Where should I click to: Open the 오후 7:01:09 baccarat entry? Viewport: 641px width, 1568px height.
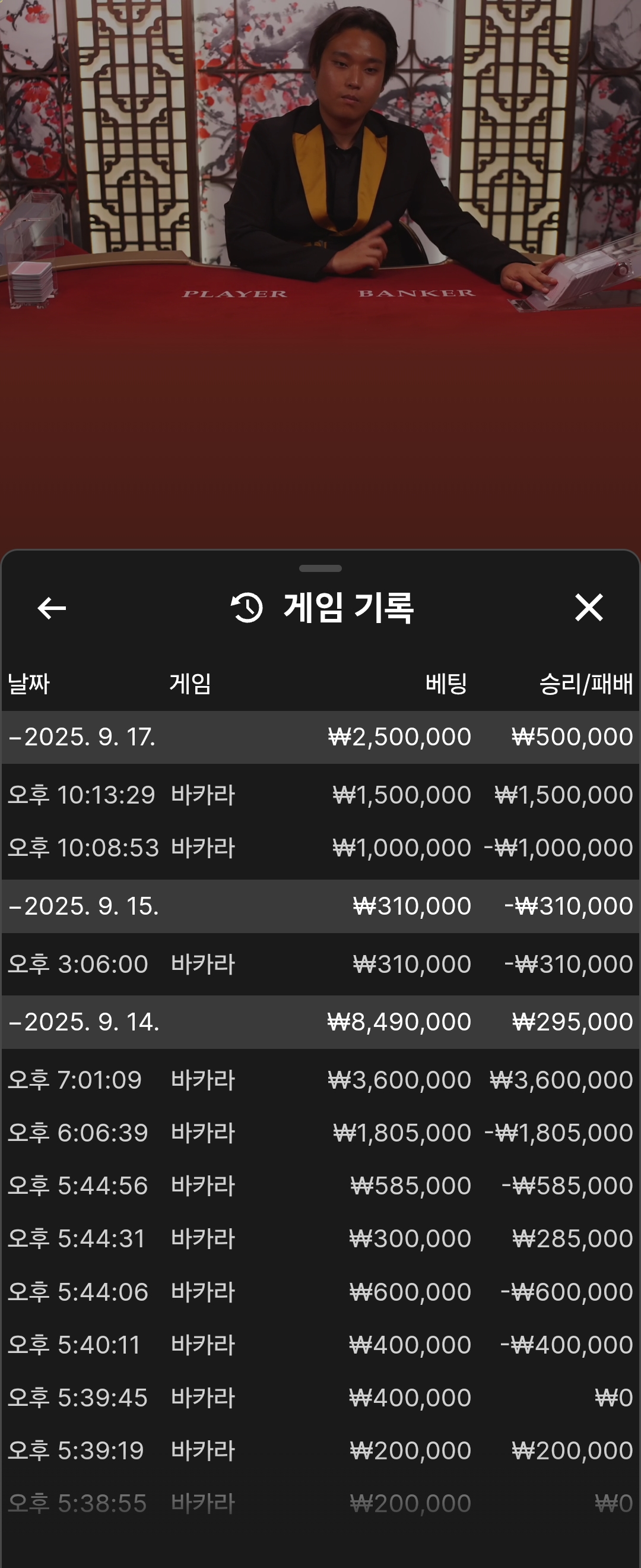click(320, 1080)
